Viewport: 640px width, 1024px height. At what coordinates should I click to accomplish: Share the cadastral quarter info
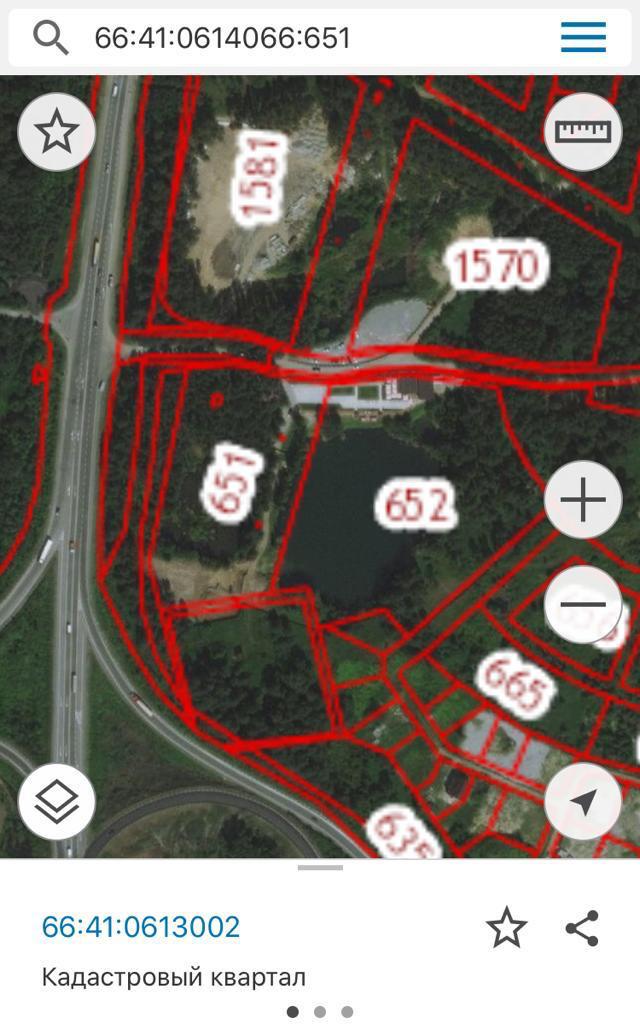coord(582,928)
